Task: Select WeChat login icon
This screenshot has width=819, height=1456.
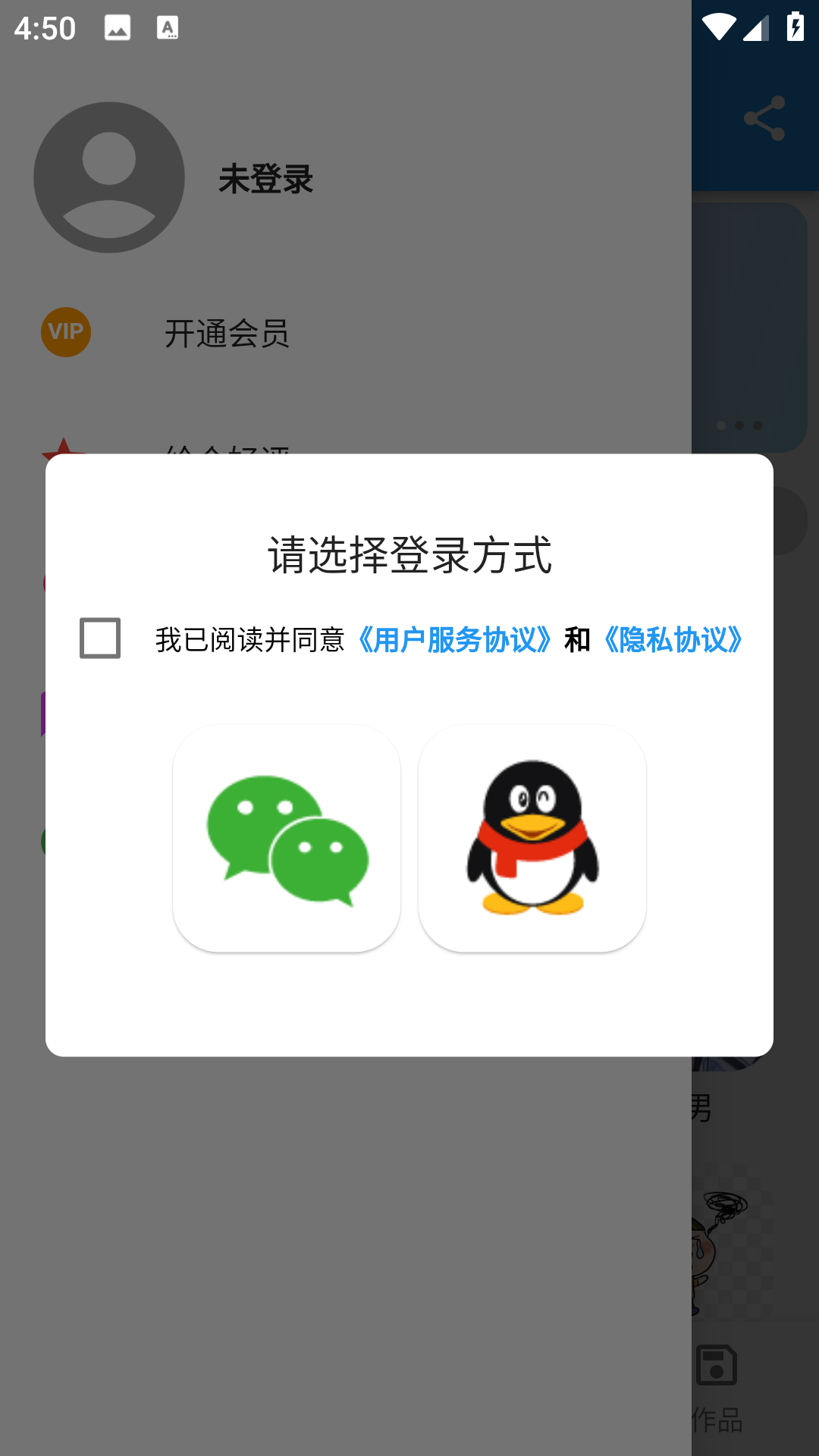Action: point(287,838)
